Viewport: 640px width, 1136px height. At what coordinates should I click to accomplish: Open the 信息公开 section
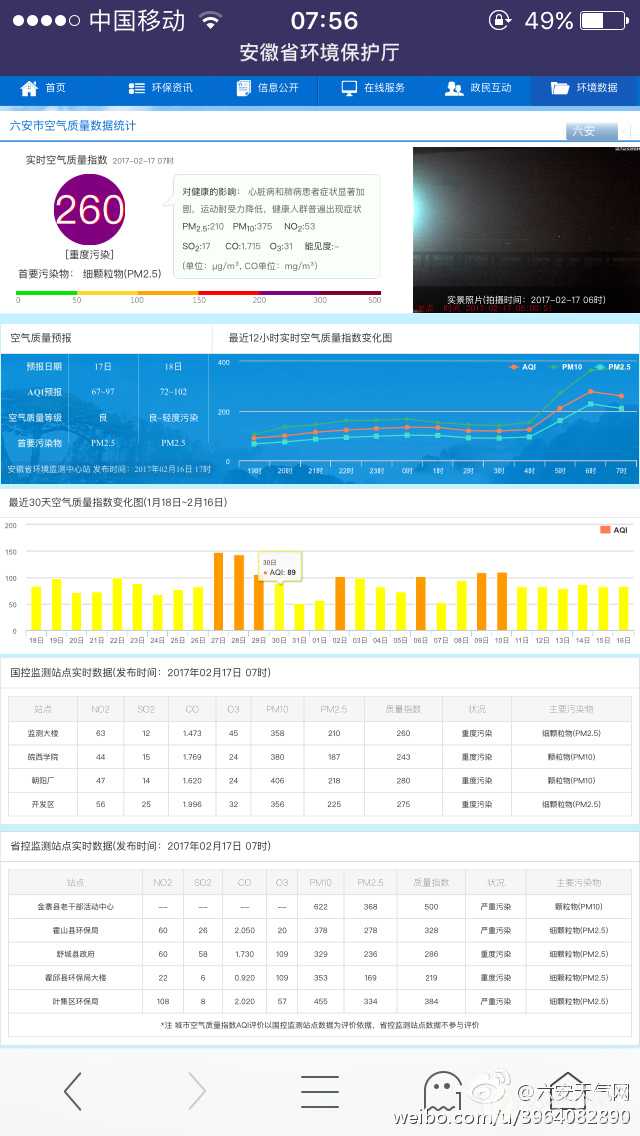[267, 88]
